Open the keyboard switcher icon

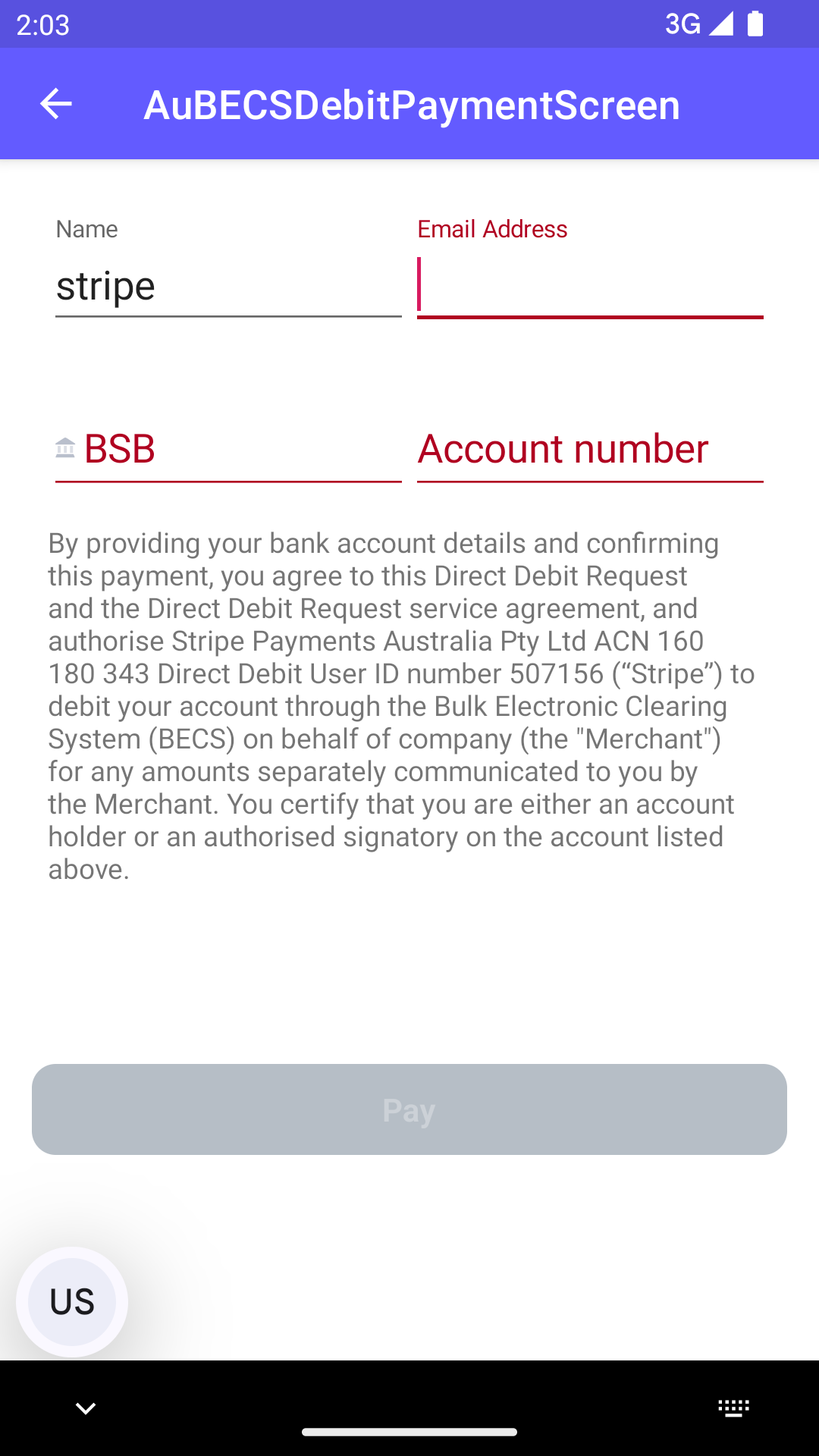coord(733,1408)
